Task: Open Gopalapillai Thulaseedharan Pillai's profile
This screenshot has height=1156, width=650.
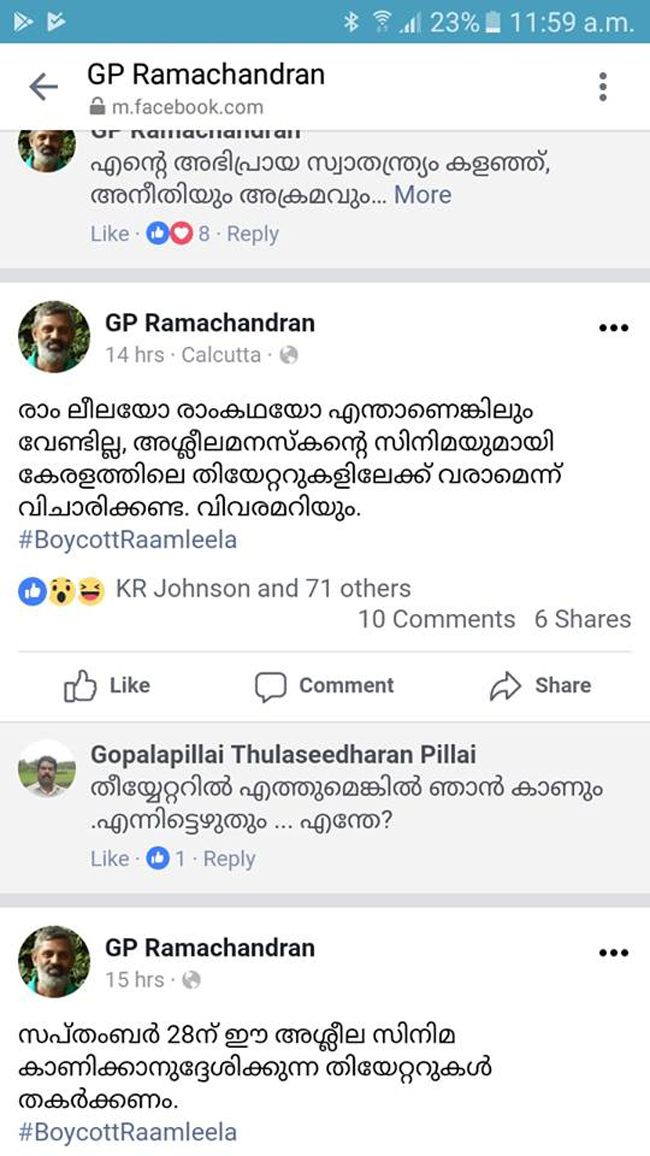Action: pos(283,755)
